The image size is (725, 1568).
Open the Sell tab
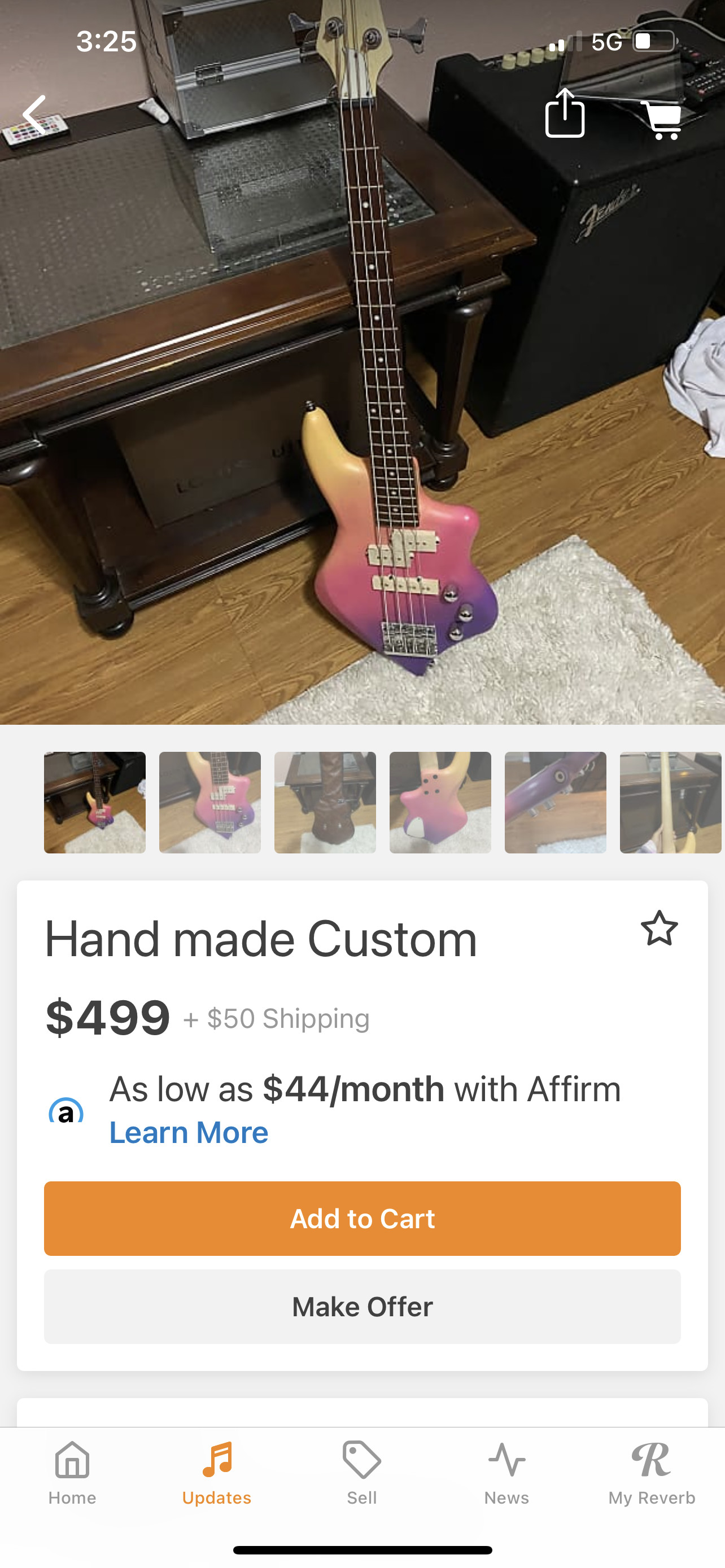[362, 1473]
